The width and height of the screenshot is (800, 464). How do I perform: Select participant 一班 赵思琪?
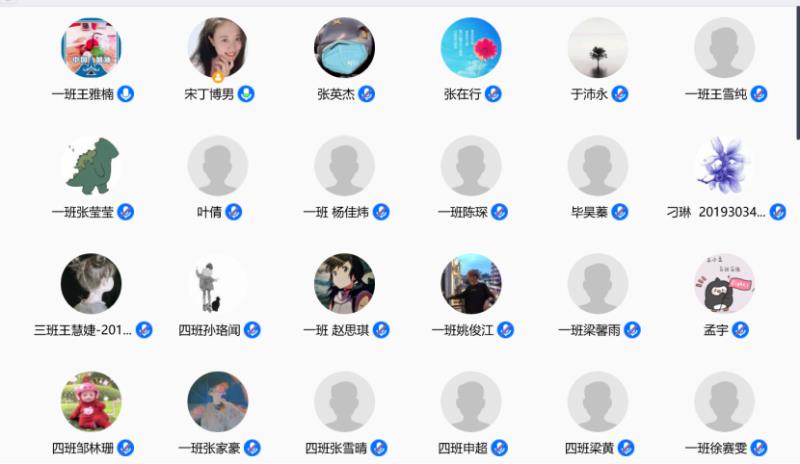pyautogui.click(x=345, y=284)
